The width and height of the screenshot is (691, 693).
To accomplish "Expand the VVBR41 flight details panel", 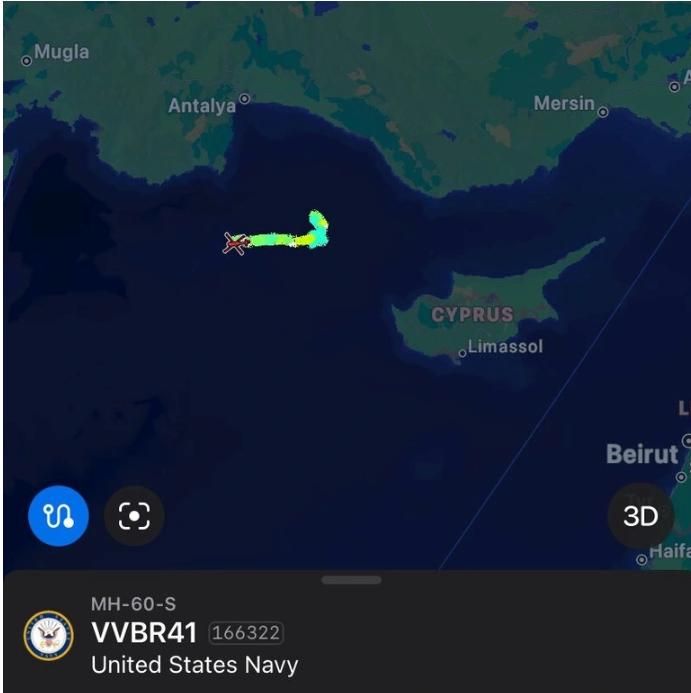I will tap(351, 580).
